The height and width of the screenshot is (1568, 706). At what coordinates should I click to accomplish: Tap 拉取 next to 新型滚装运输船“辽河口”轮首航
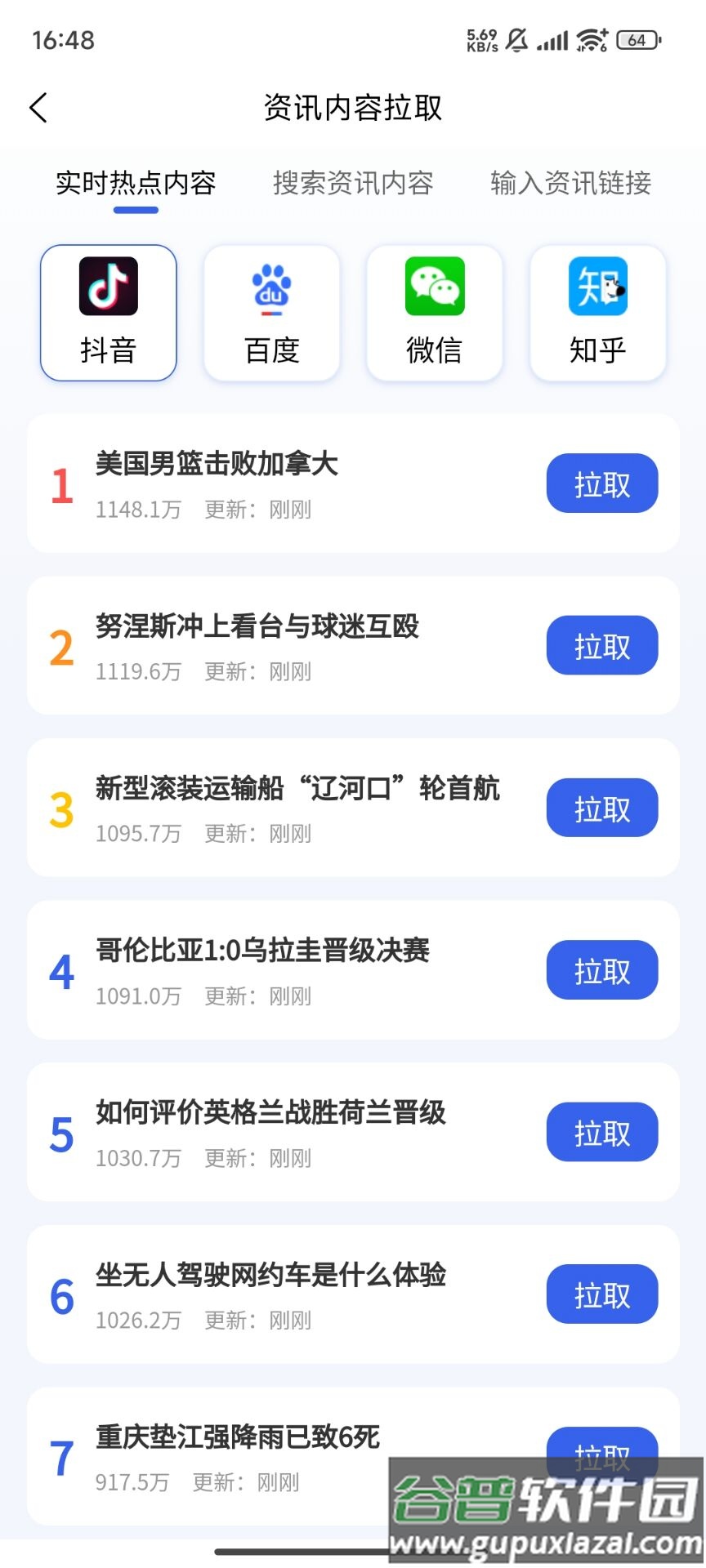602,808
